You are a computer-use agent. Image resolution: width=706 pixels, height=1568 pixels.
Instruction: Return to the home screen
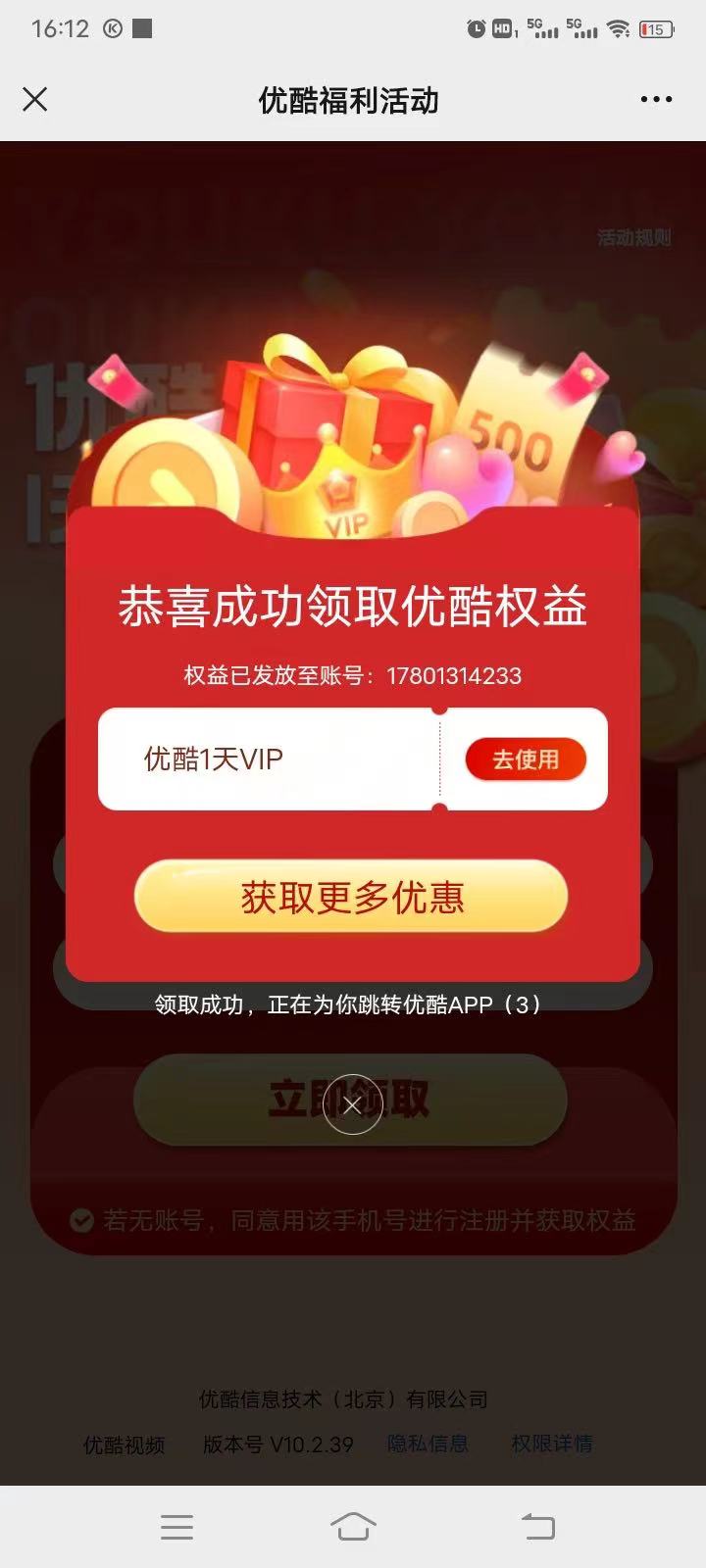coord(353,1526)
